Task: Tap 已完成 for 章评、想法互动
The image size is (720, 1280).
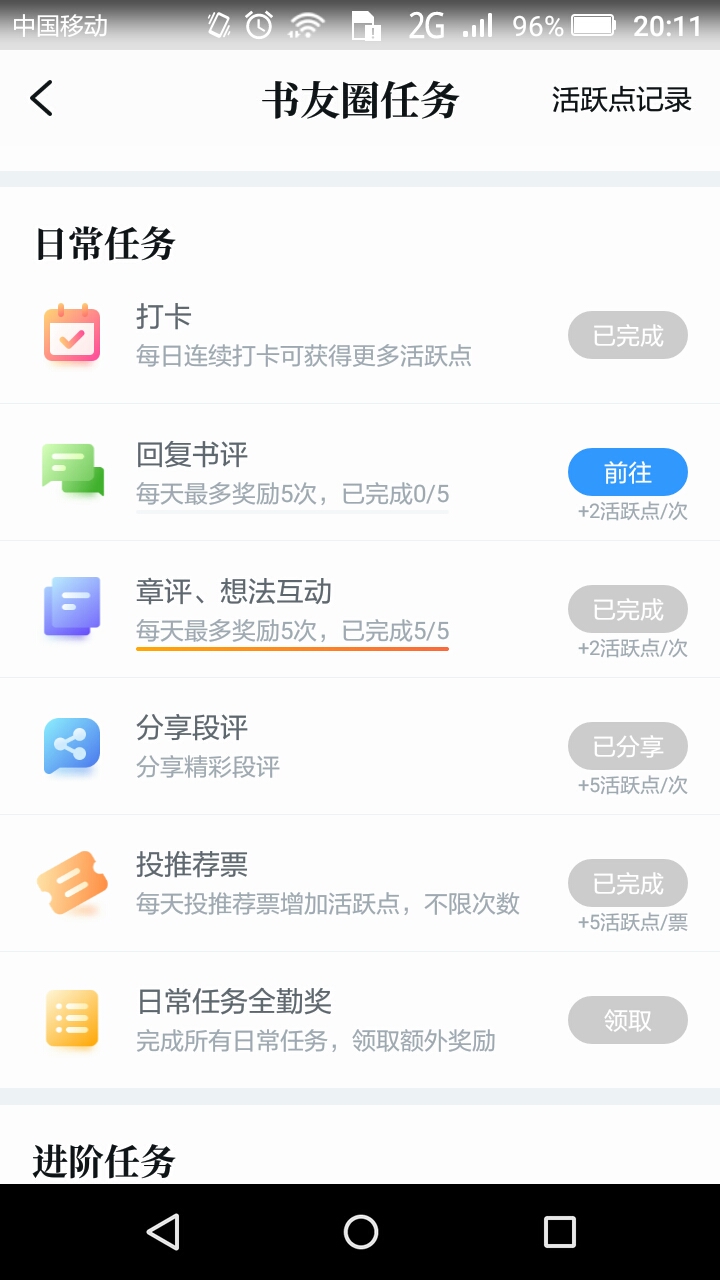Action: pos(628,609)
